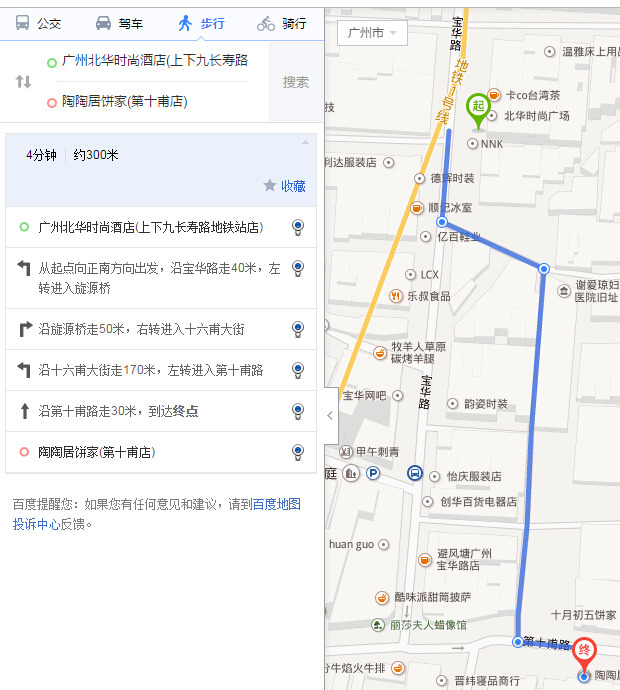Tap the red 终 end marker
The width and height of the screenshot is (620, 690).
586,651
